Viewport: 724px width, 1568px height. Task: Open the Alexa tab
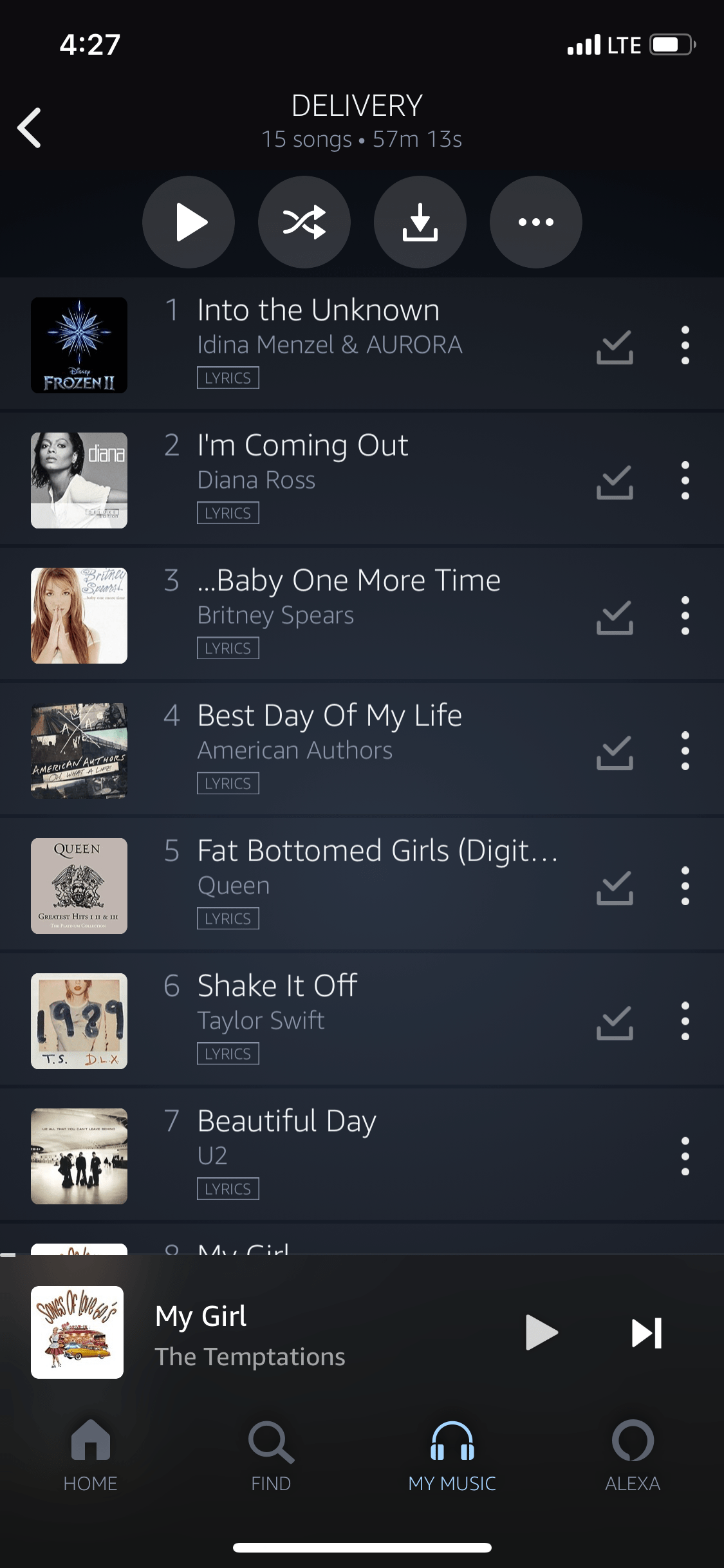pyautogui.click(x=633, y=1456)
